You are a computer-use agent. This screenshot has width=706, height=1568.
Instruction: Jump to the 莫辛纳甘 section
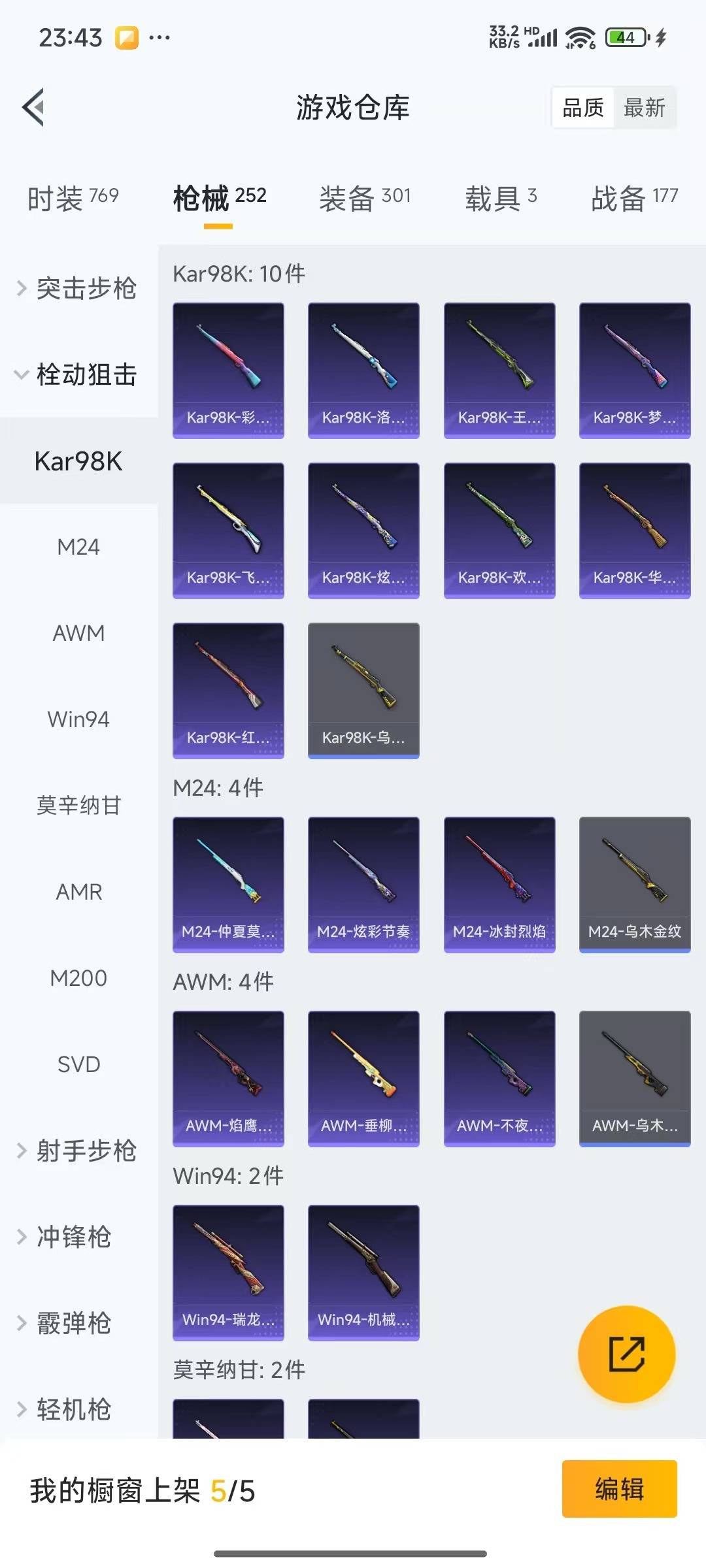[x=78, y=806]
